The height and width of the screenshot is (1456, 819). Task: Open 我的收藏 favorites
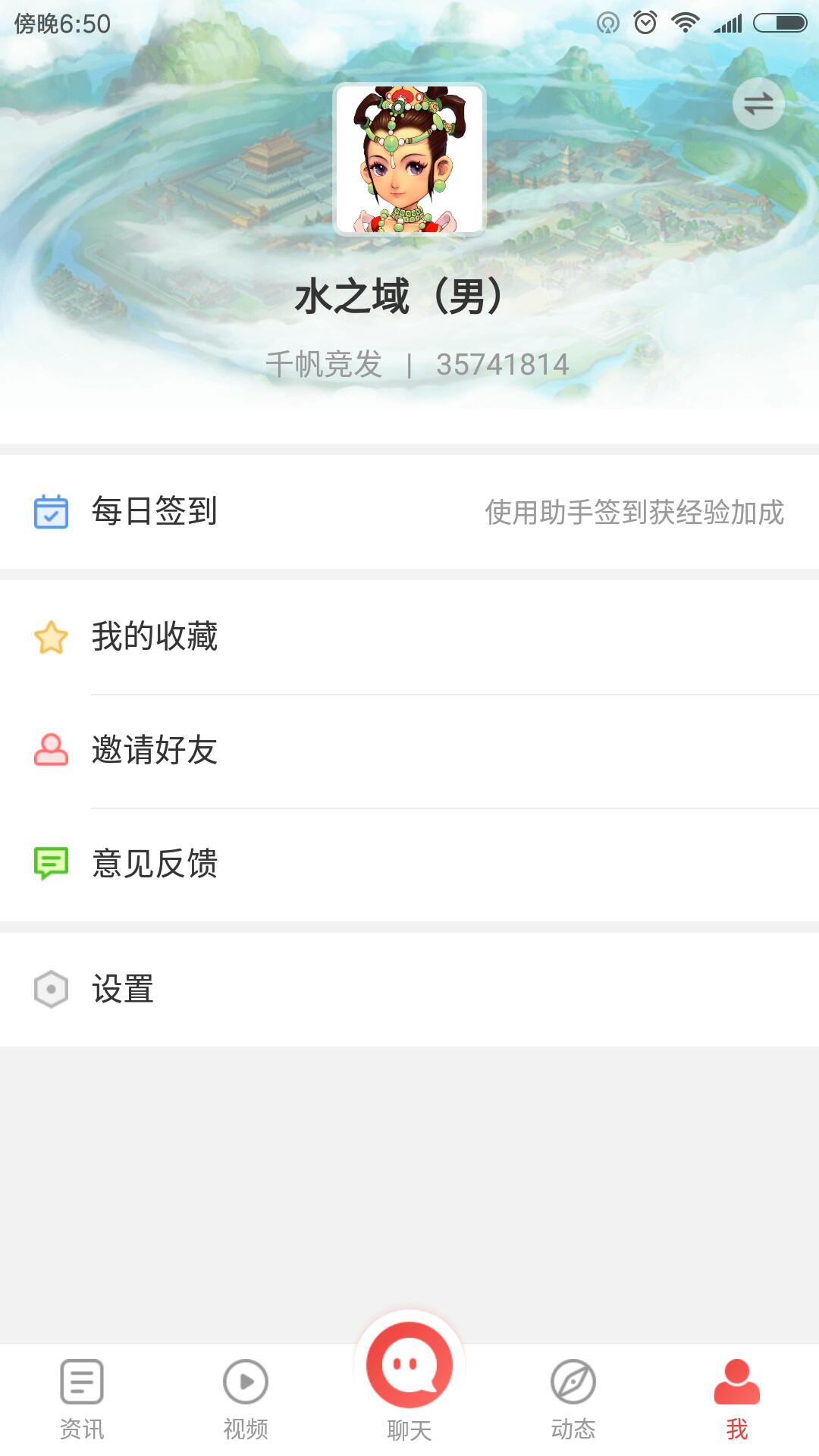(409, 637)
